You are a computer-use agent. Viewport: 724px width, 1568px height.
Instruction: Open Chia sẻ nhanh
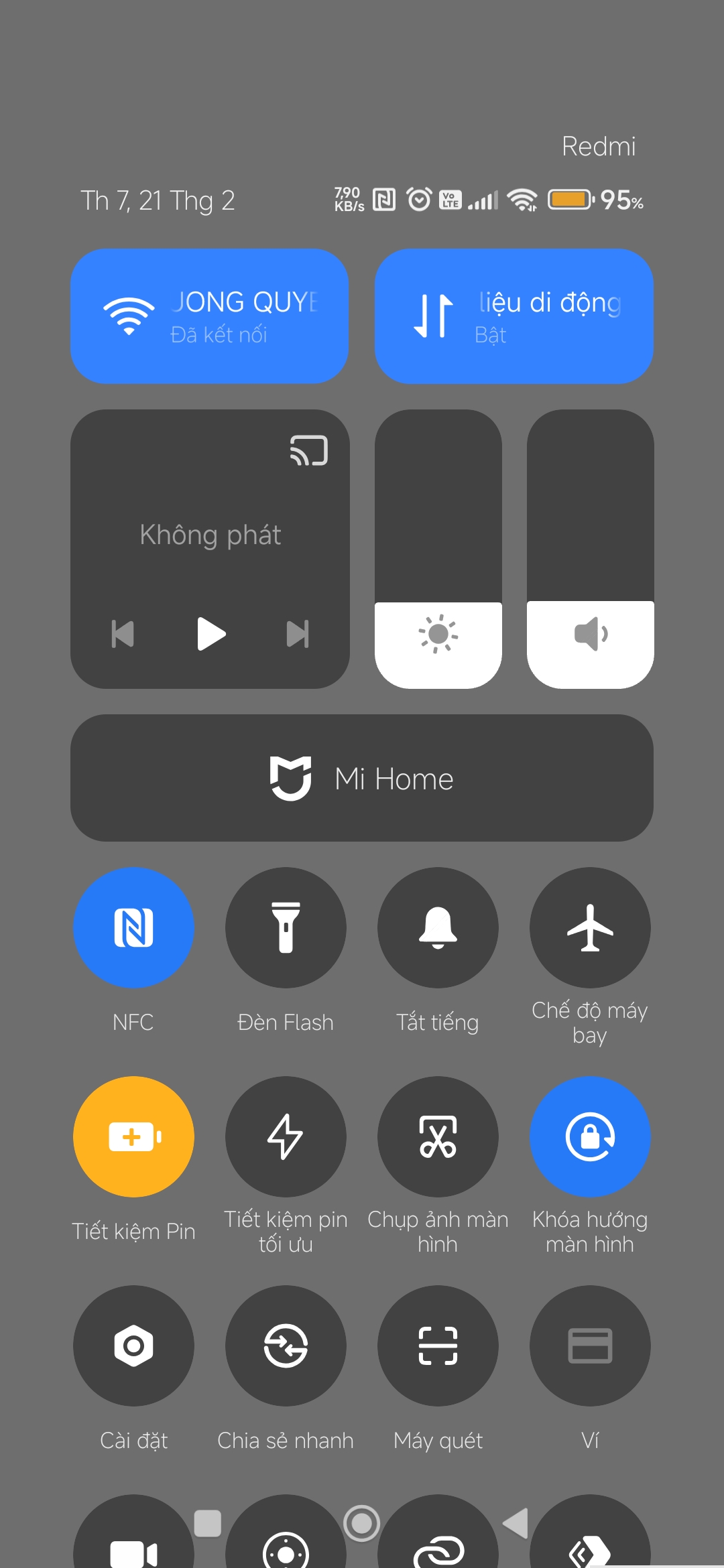pos(286,1346)
